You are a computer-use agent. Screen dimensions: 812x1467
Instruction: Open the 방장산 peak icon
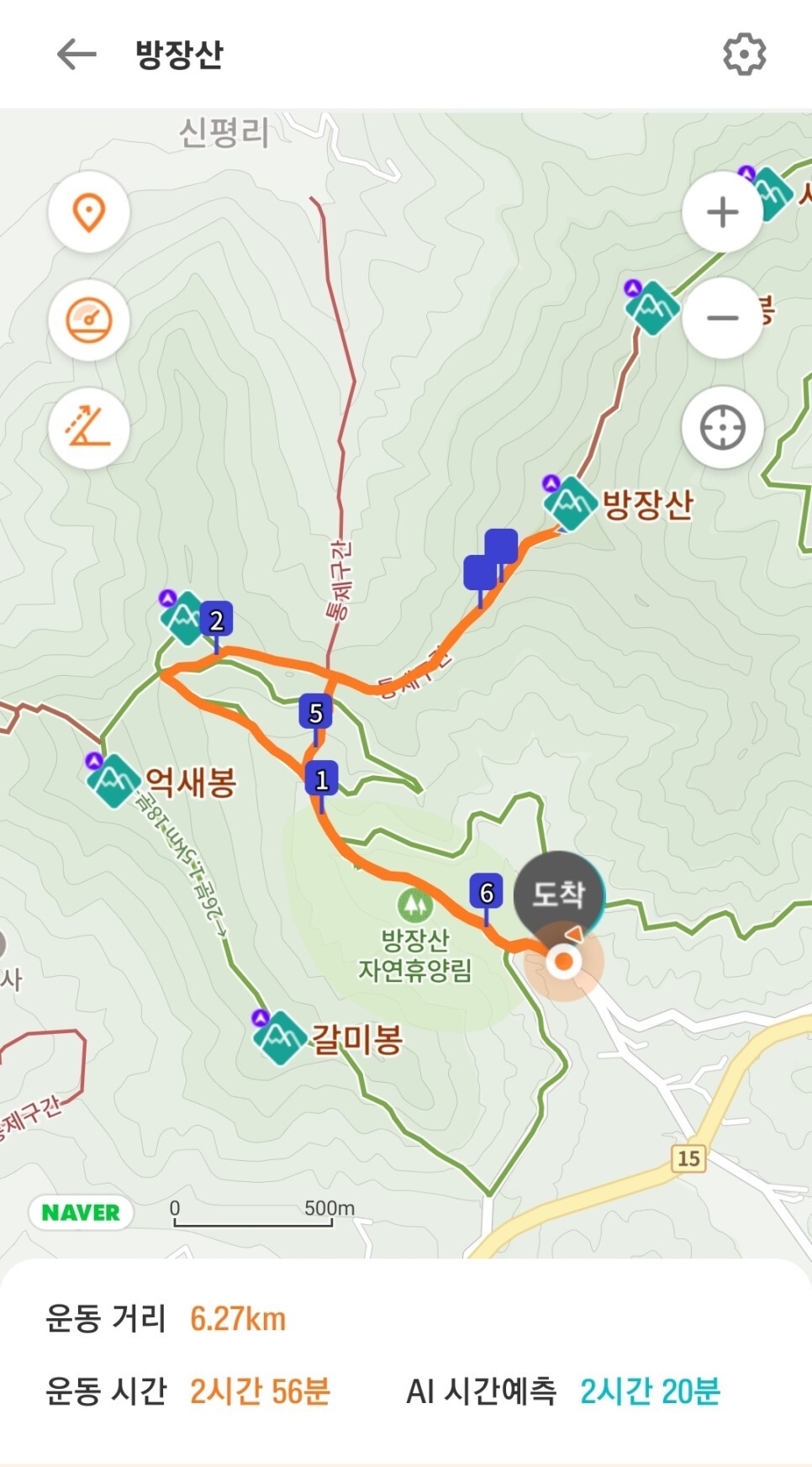(x=570, y=504)
